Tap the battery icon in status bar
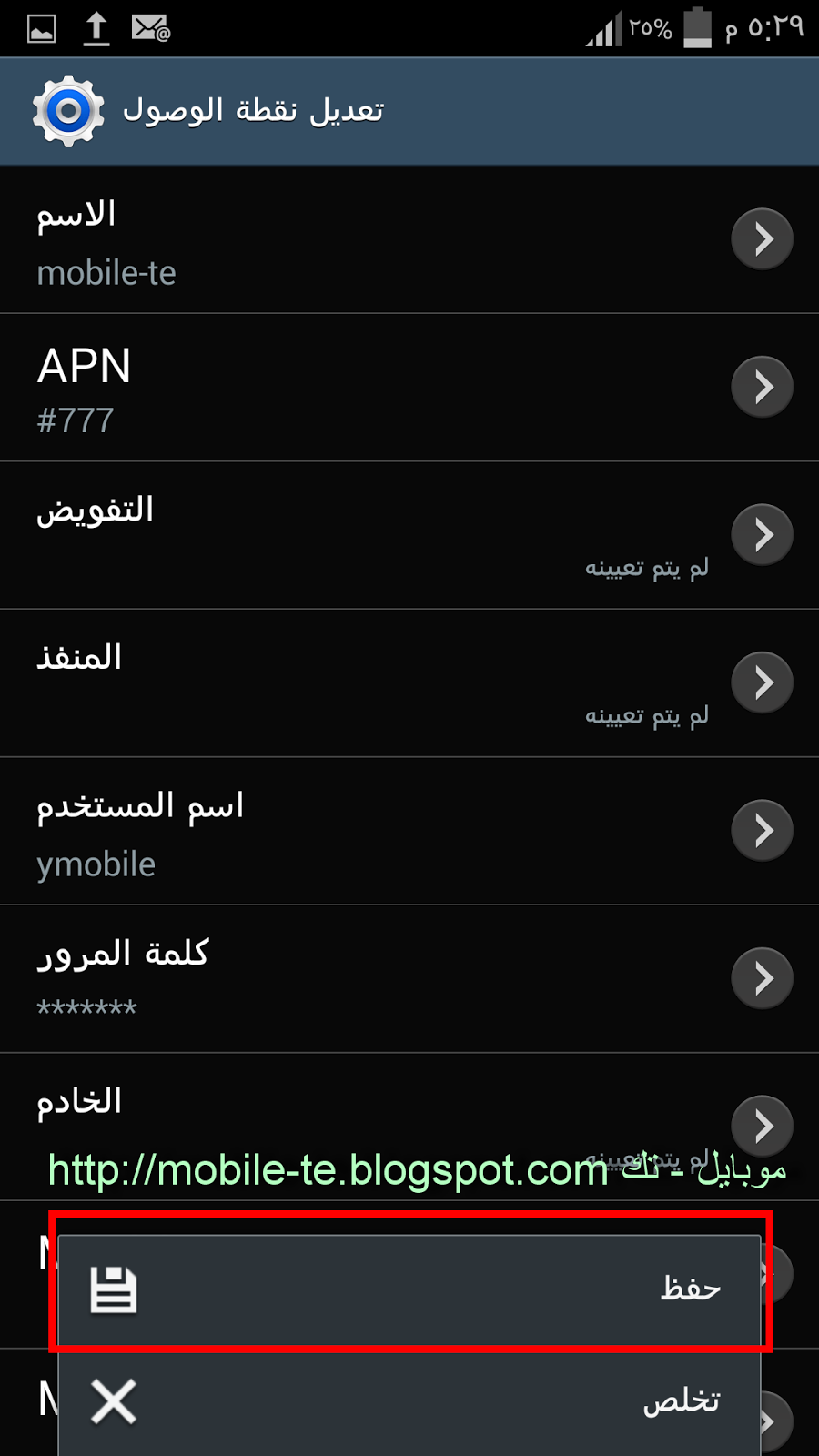Viewport: 819px width, 1456px height. (697, 27)
